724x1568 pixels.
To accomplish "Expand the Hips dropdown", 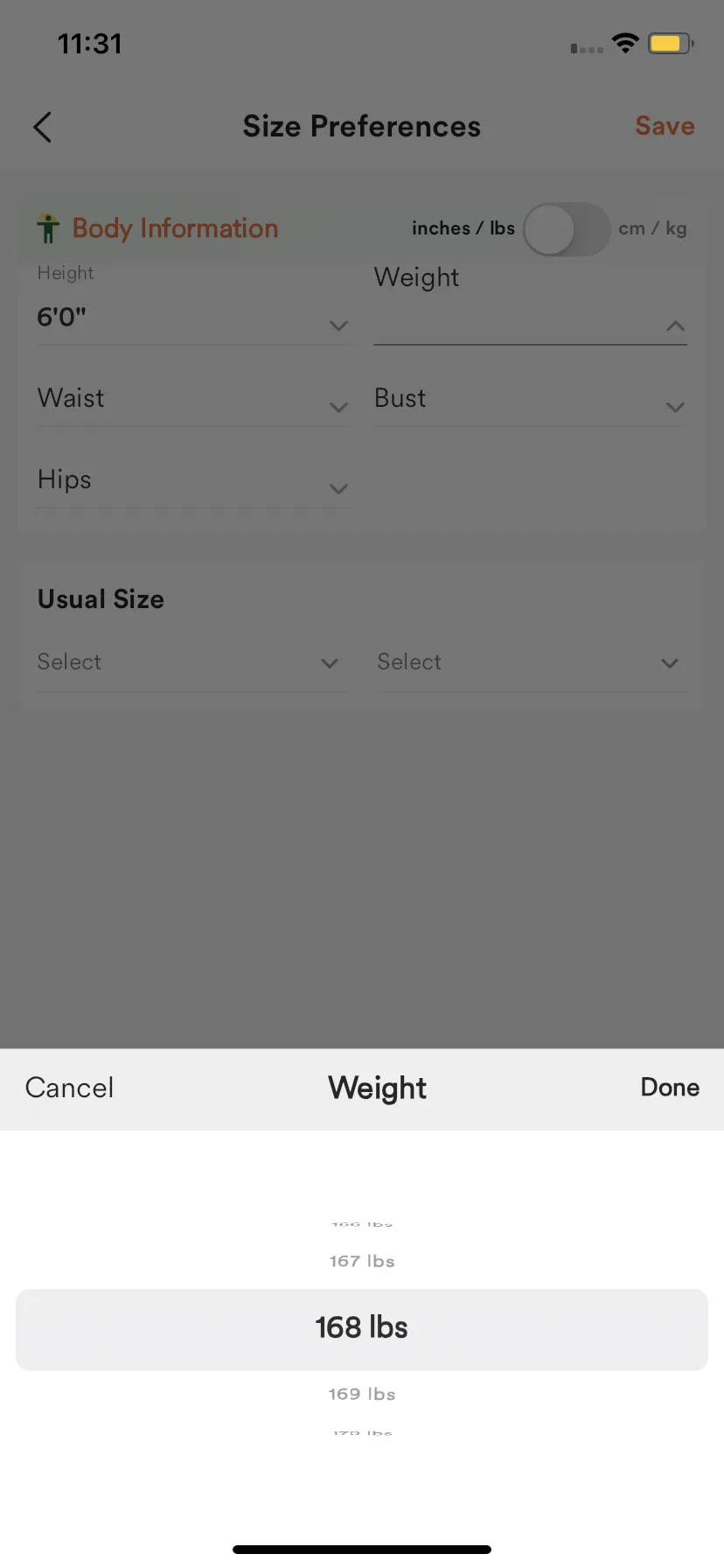I will coord(193,481).
